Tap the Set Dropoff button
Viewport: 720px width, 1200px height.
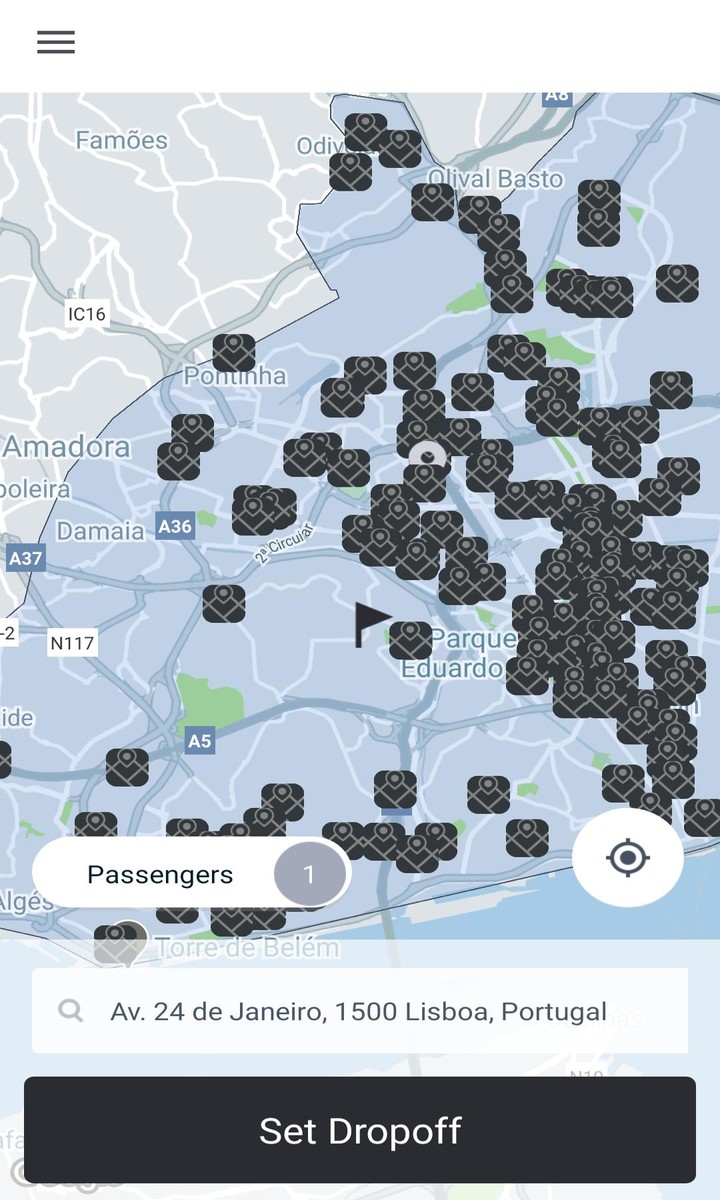pyautogui.click(x=360, y=1131)
